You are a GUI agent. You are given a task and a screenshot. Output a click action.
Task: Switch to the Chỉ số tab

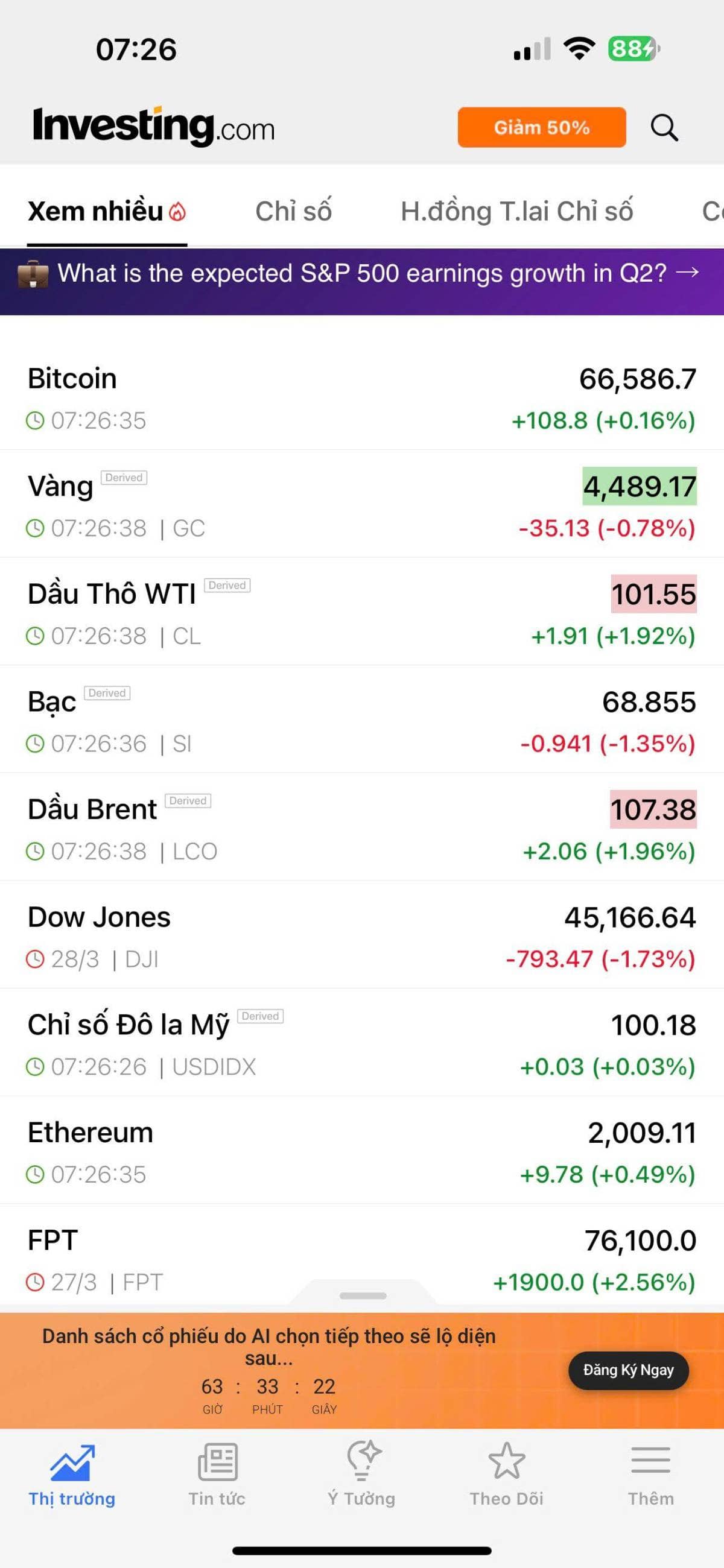tap(293, 211)
